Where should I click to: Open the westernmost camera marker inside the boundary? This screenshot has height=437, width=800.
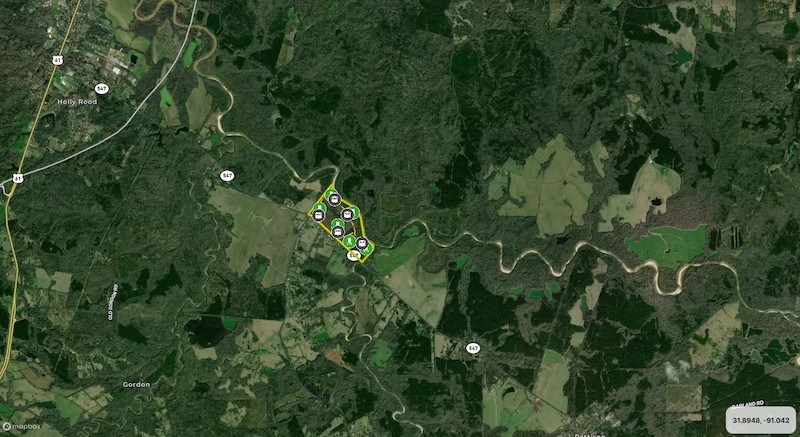click(318, 215)
